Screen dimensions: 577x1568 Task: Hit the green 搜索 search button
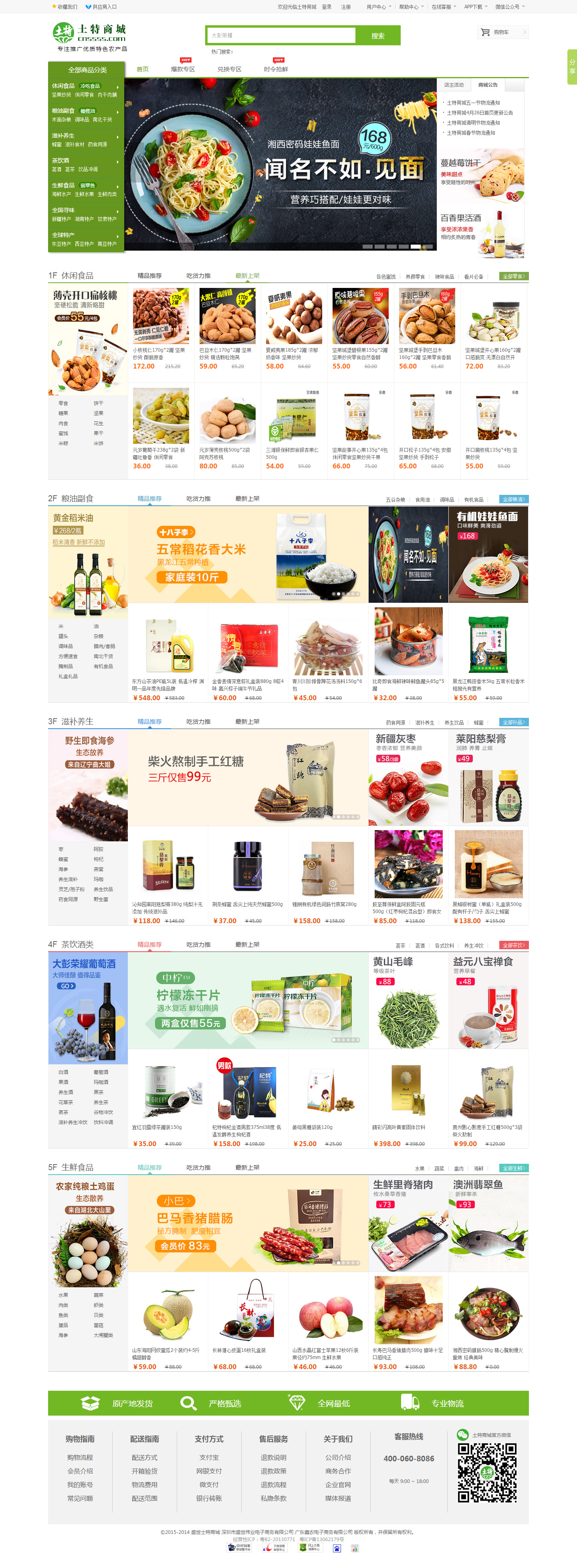coord(377,35)
